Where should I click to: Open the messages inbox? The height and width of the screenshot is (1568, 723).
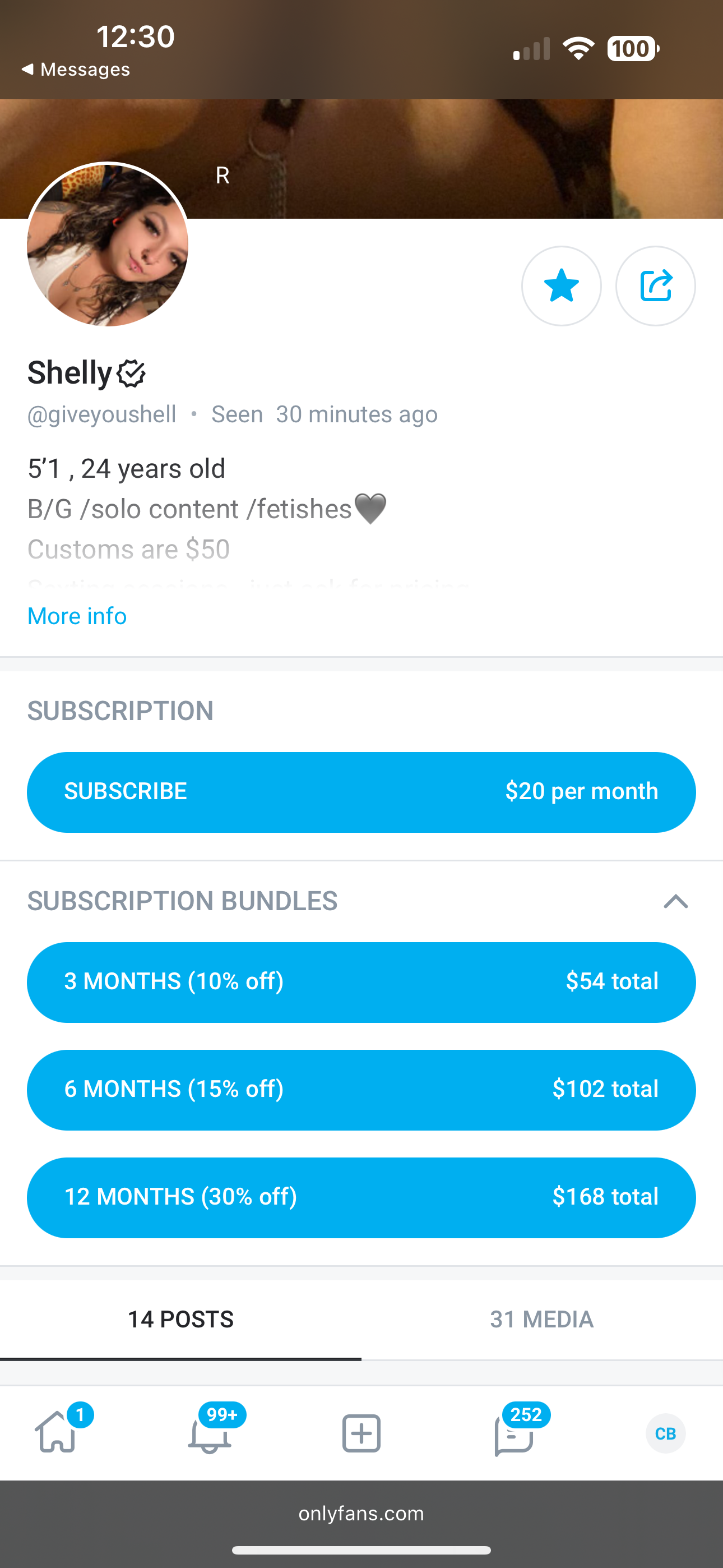pyautogui.click(x=515, y=1432)
